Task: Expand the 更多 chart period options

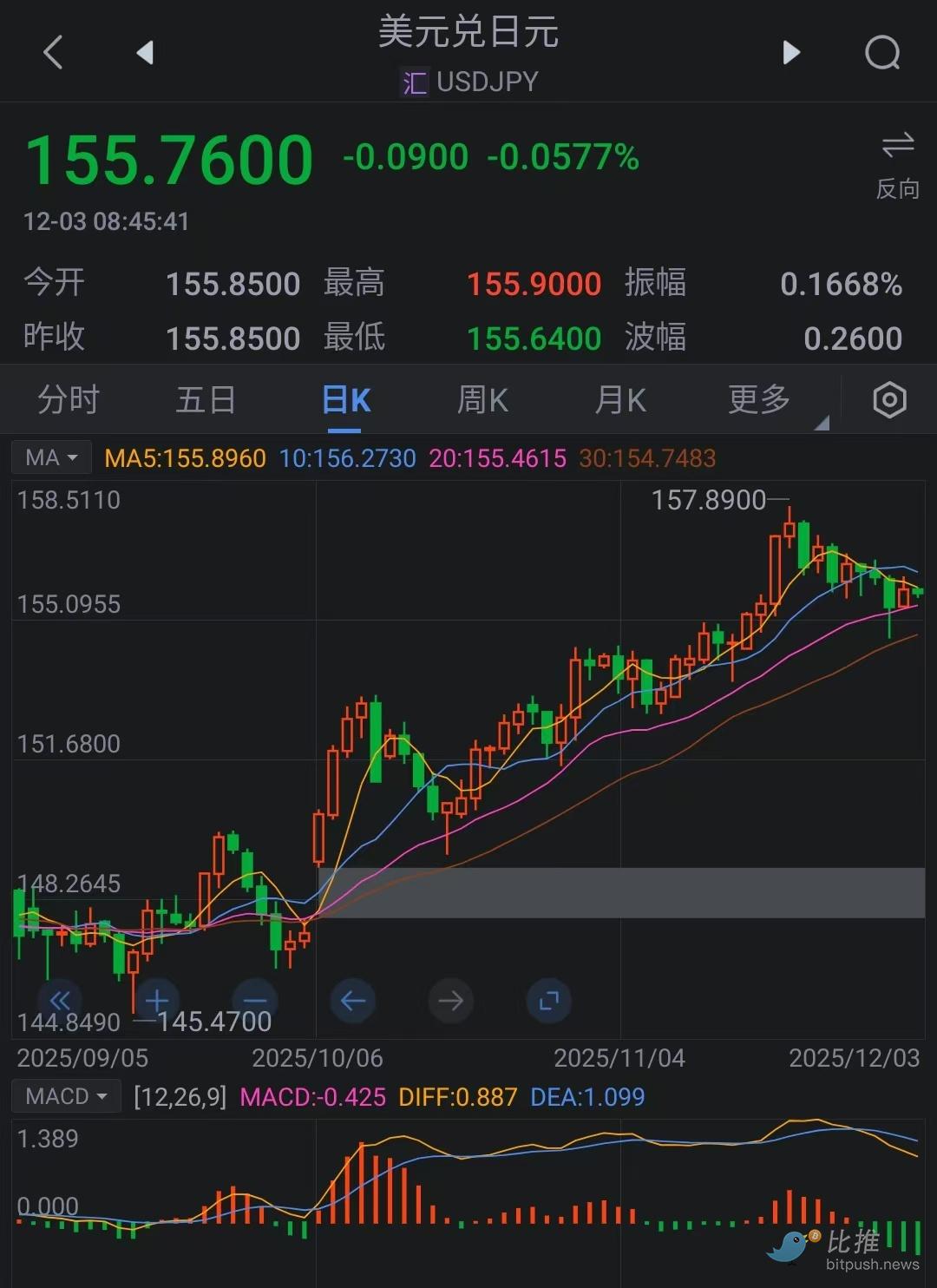Action: coord(761,400)
